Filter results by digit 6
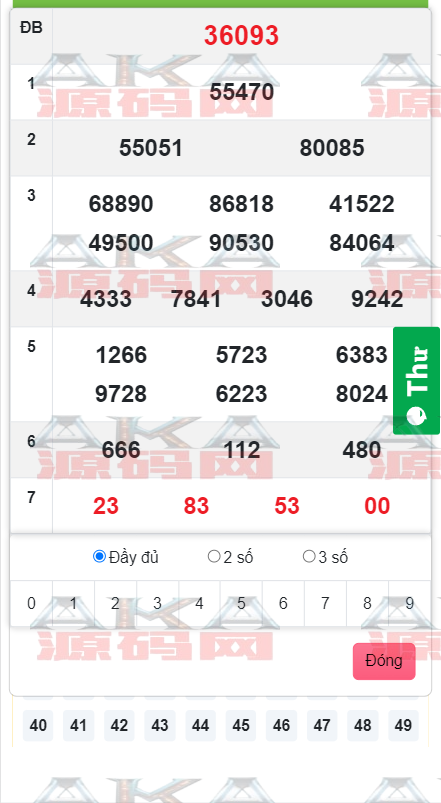The image size is (441, 803). 283,603
